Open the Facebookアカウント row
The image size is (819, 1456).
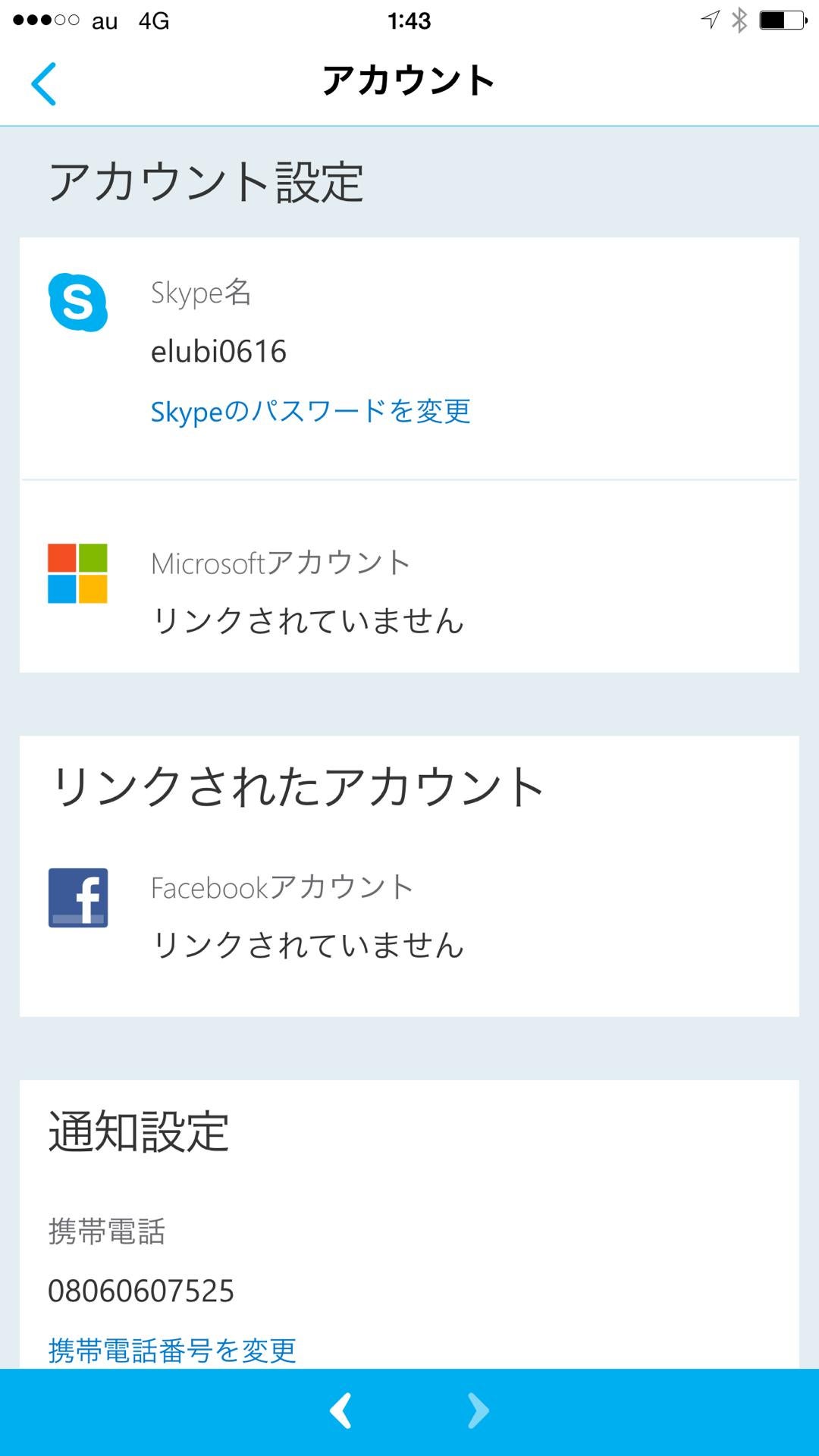pyautogui.click(x=409, y=915)
